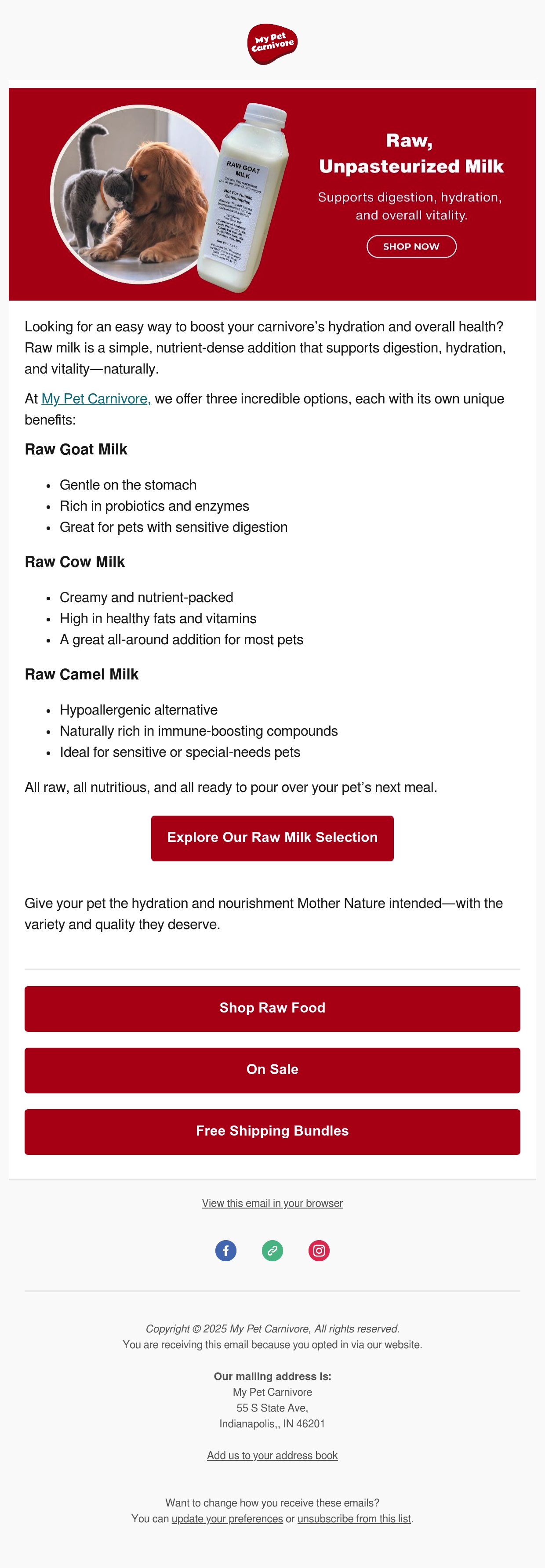This screenshot has height=1568, width=545.
Task: Add us to your address book
Action: 272,1455
